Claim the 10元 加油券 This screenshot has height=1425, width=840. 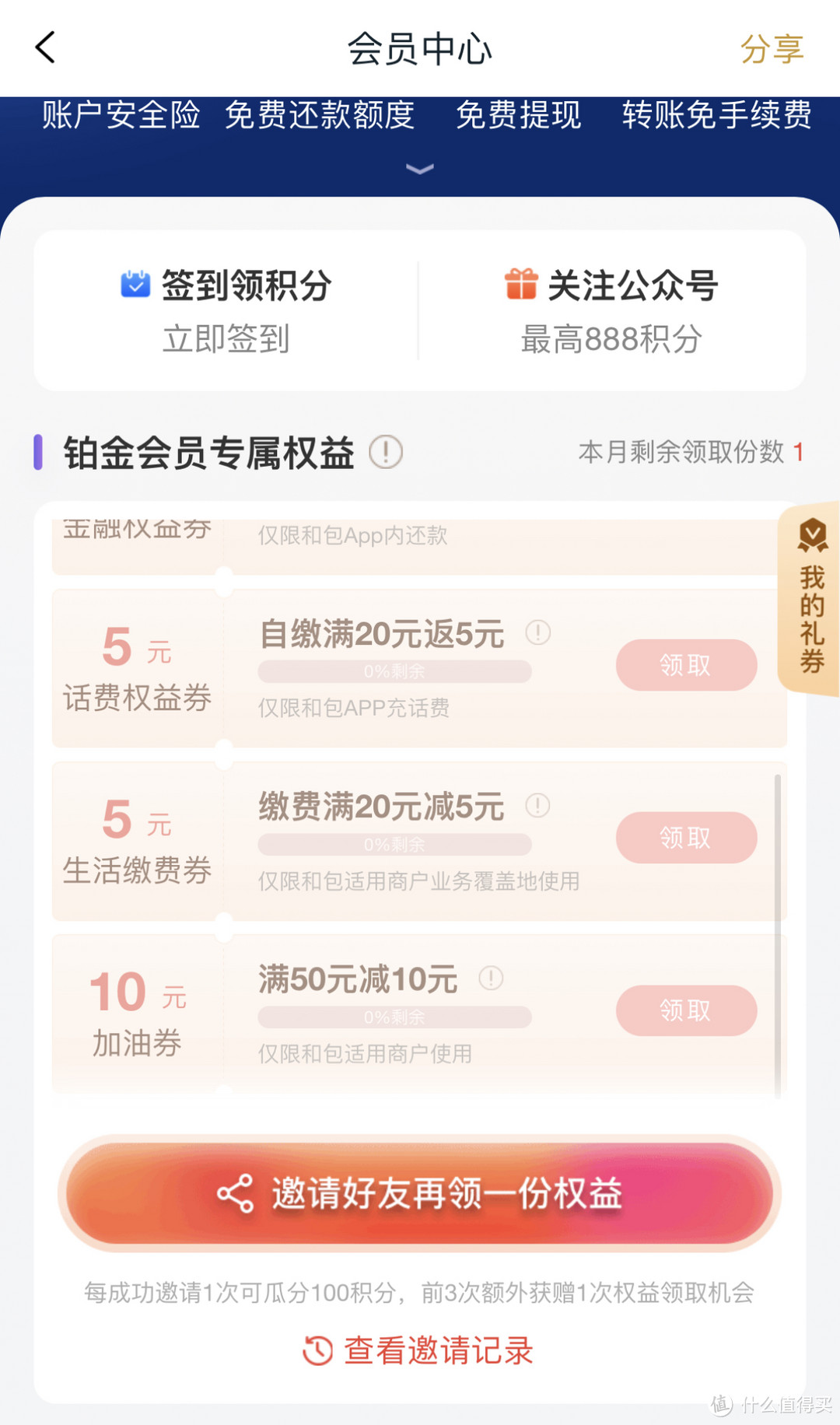(686, 1010)
